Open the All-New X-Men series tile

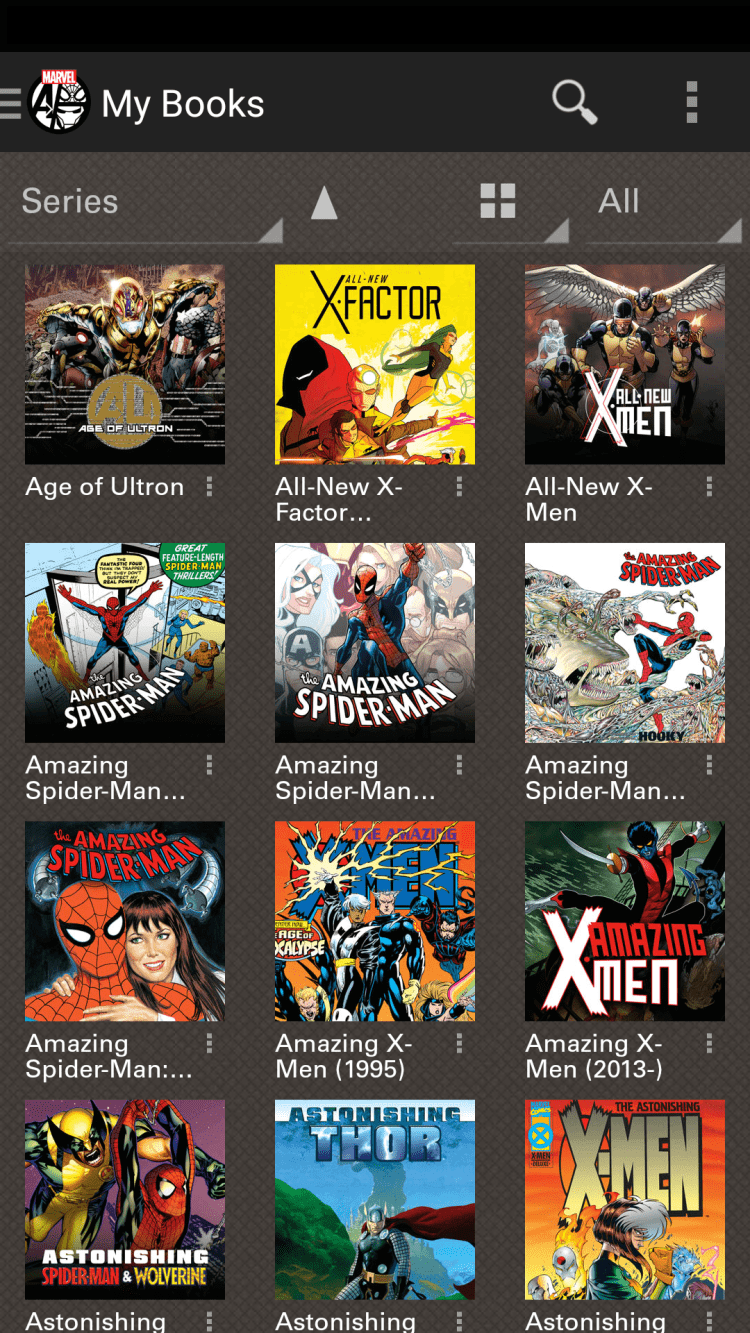(x=625, y=364)
